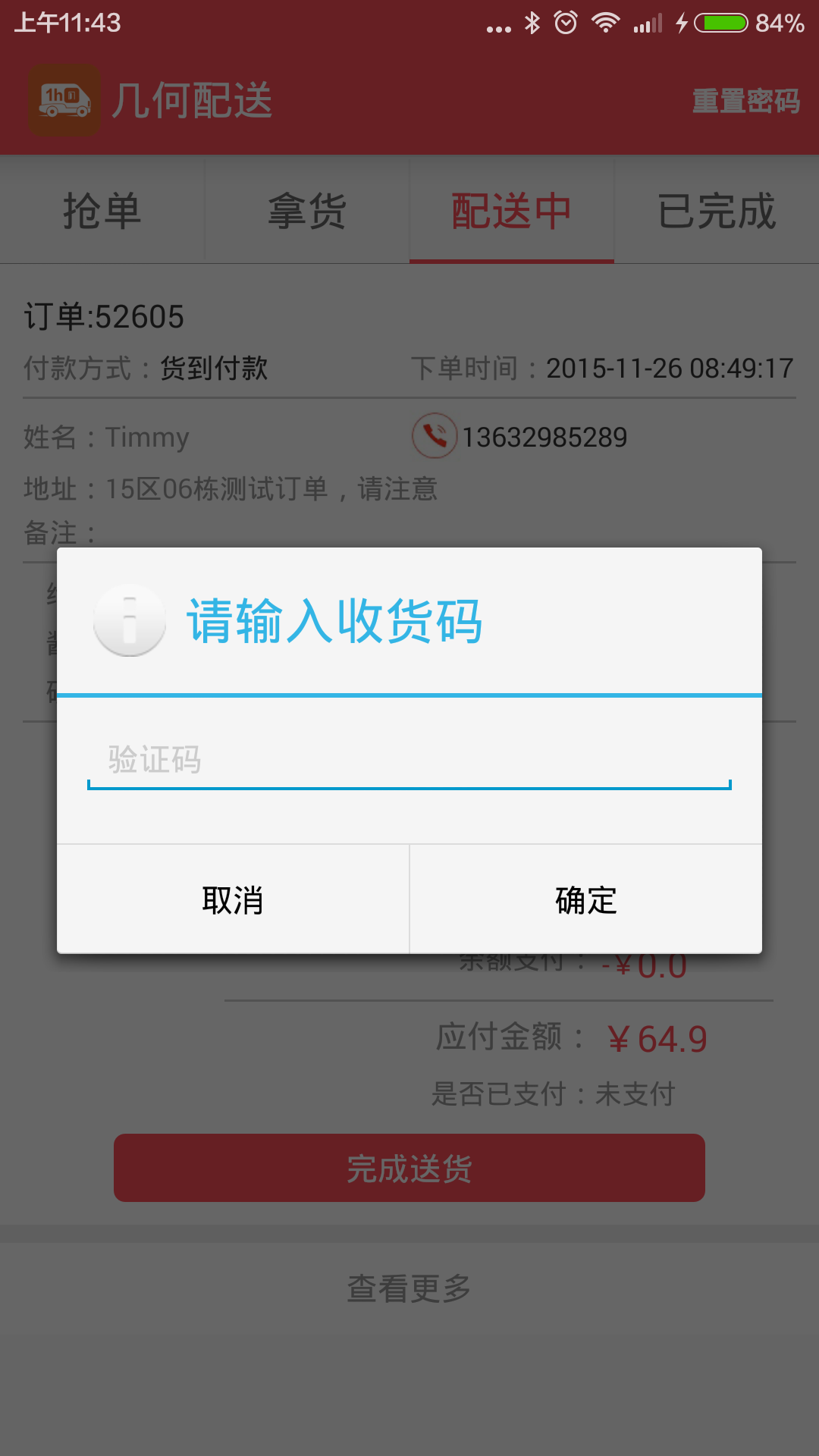
Task: Switch to the 拿货 tab
Action: [307, 211]
